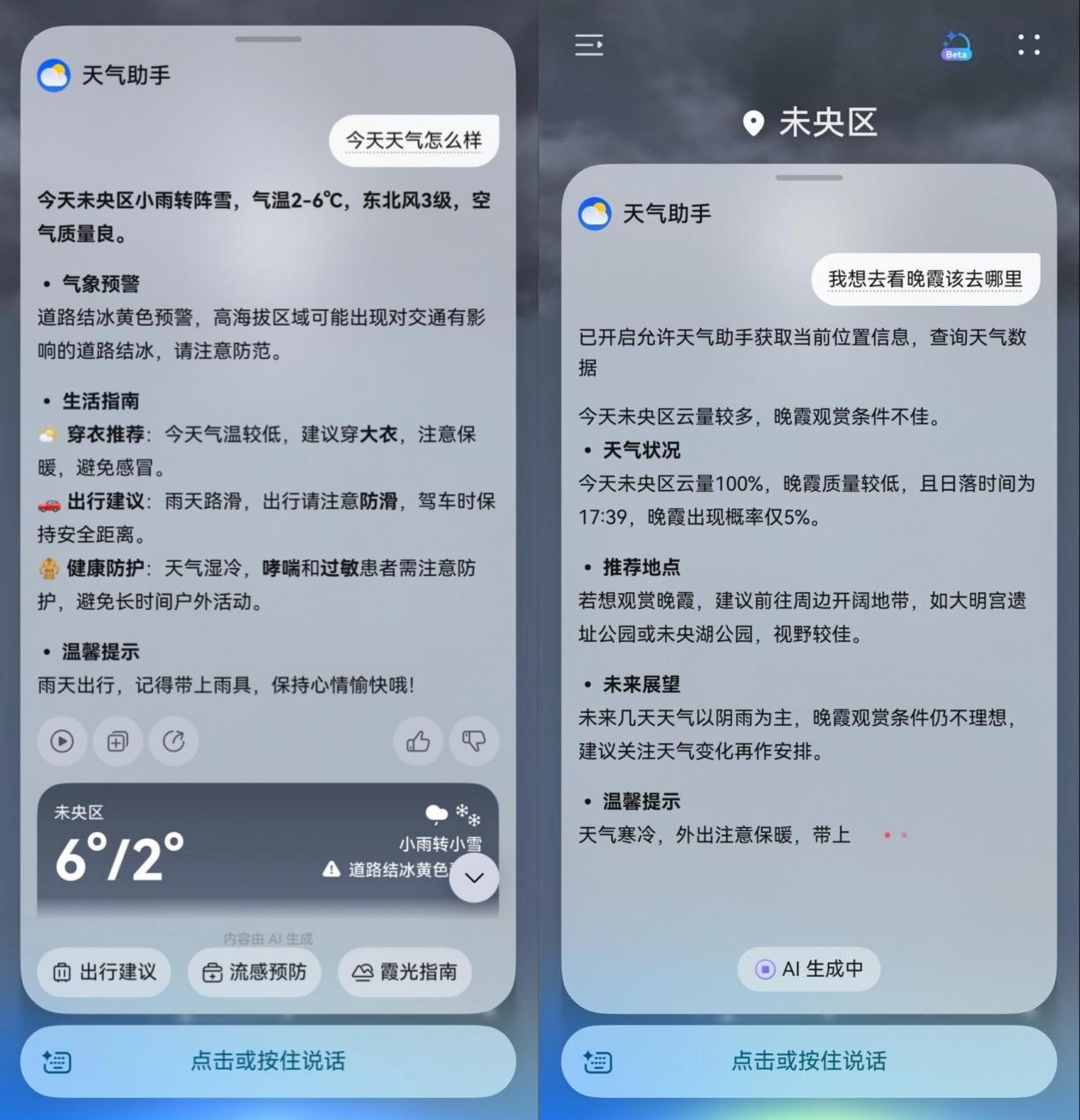Switch to keyboard input under AI 生成中
The height and width of the screenshot is (1120, 1080).
coord(597,1062)
